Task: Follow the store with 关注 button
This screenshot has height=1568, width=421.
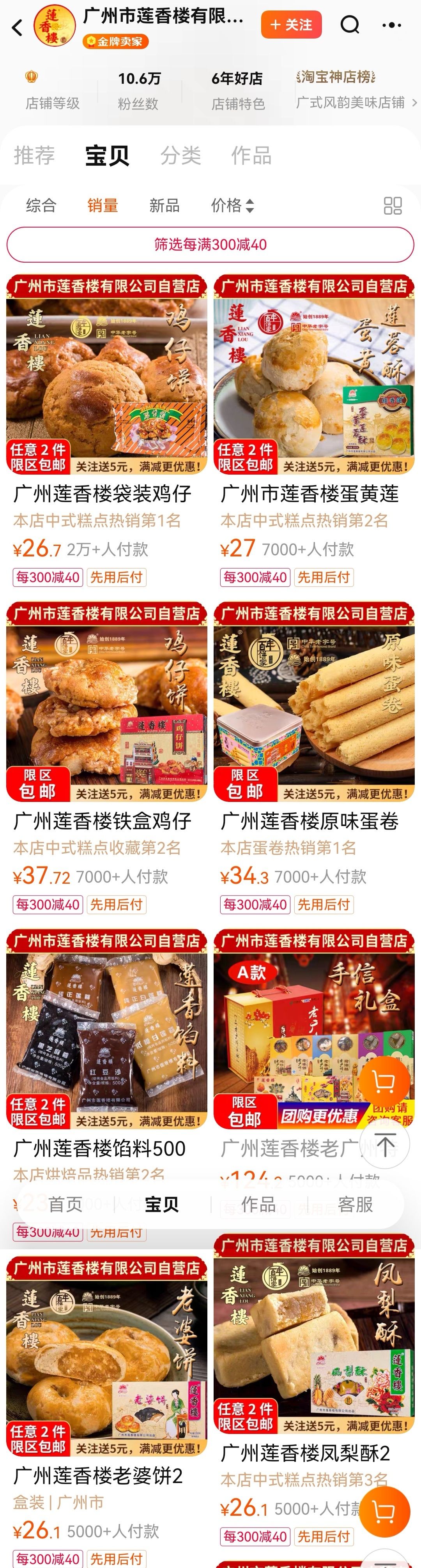Action: click(x=291, y=25)
